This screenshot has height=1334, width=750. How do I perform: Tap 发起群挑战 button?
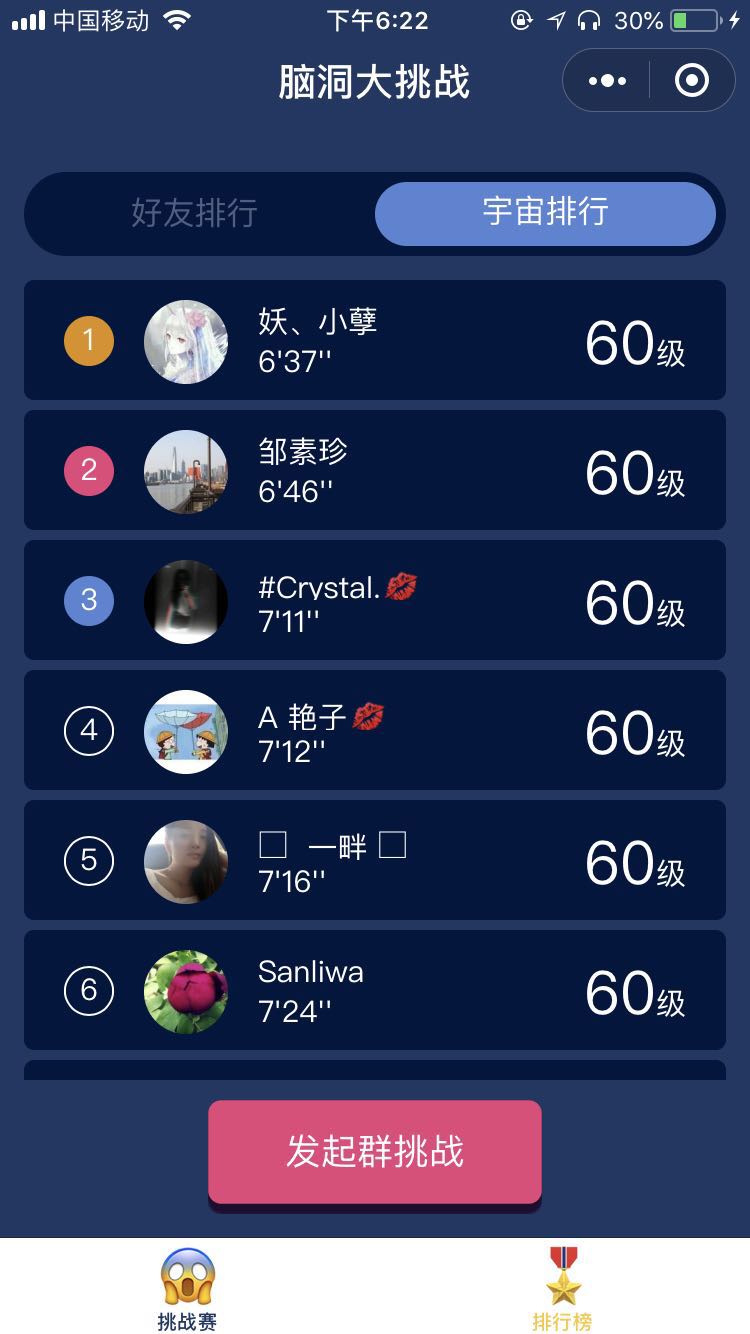coord(375,1151)
